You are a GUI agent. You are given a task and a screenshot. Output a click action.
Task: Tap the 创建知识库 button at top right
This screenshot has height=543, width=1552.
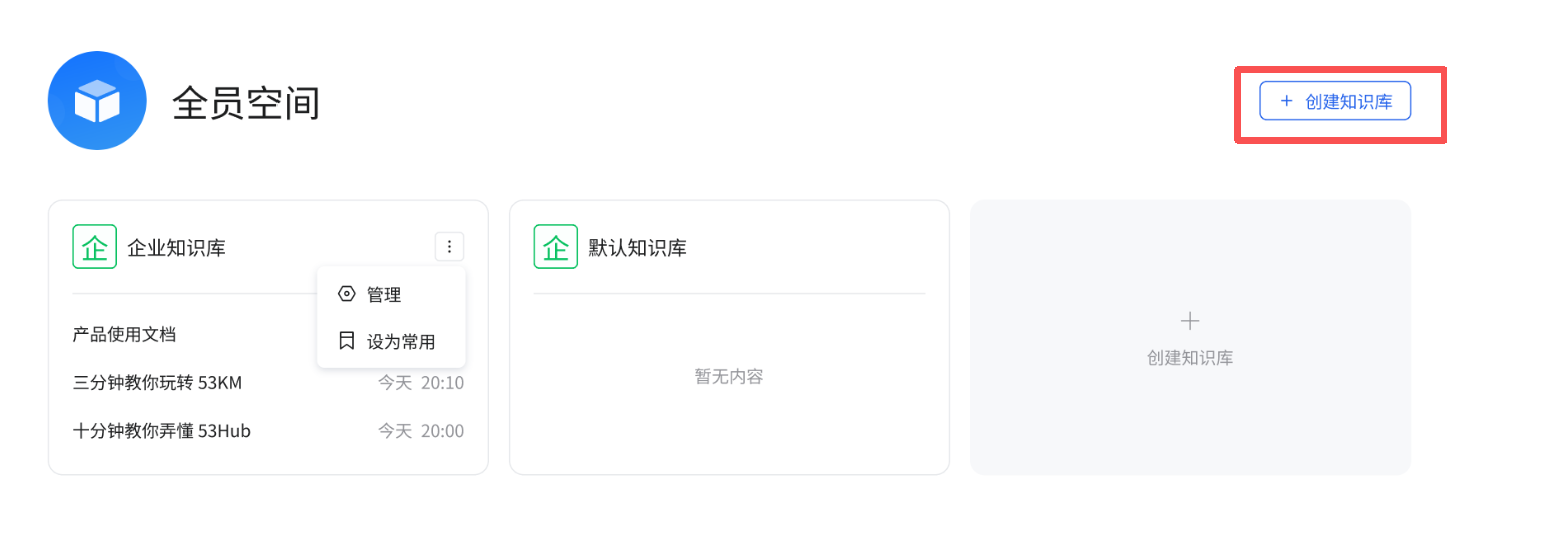pos(1334,101)
